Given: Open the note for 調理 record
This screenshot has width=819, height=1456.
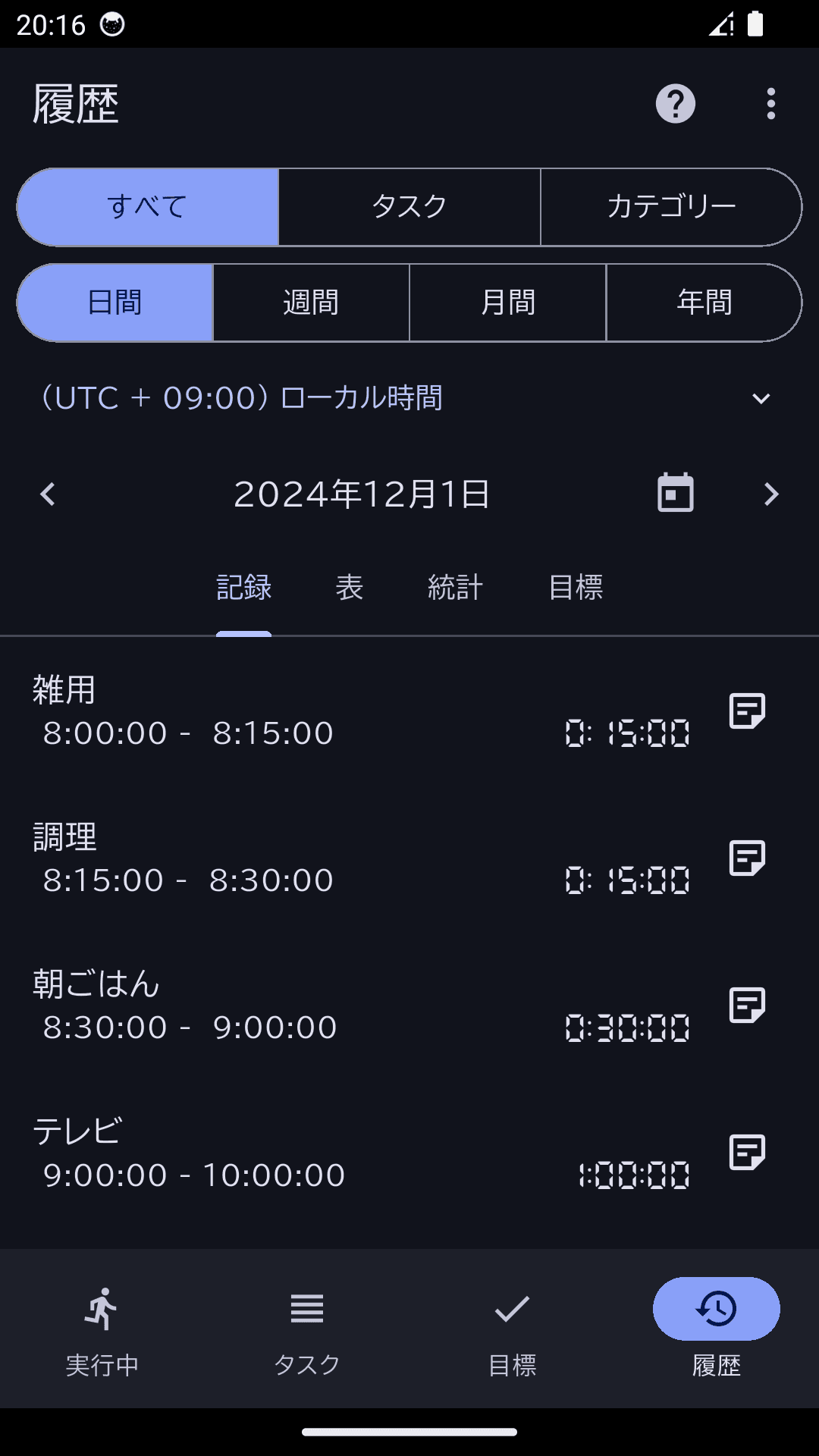Looking at the screenshot, I should tap(747, 858).
